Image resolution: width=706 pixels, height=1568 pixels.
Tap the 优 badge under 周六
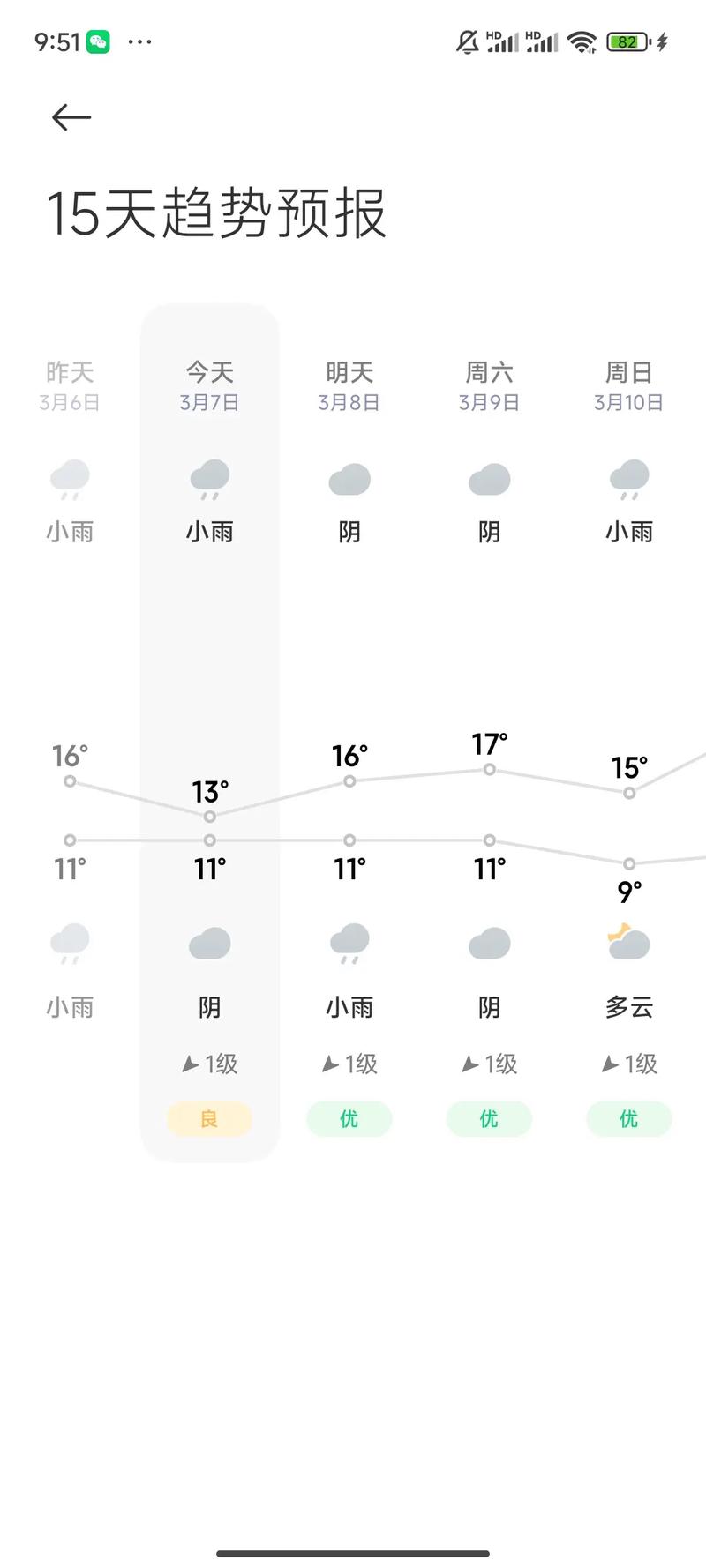489,1118
